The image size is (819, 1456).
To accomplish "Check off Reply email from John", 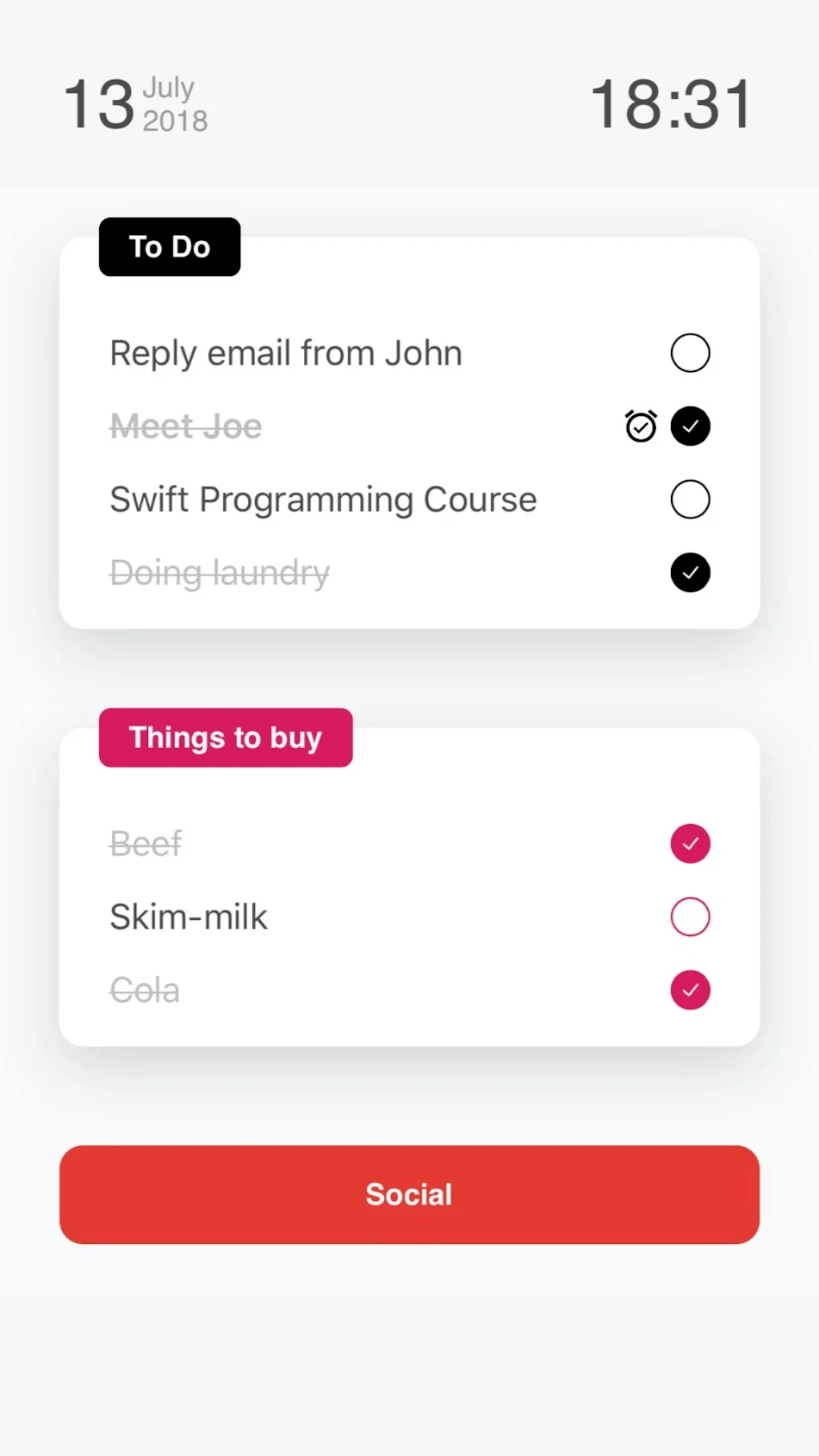I will (x=689, y=353).
